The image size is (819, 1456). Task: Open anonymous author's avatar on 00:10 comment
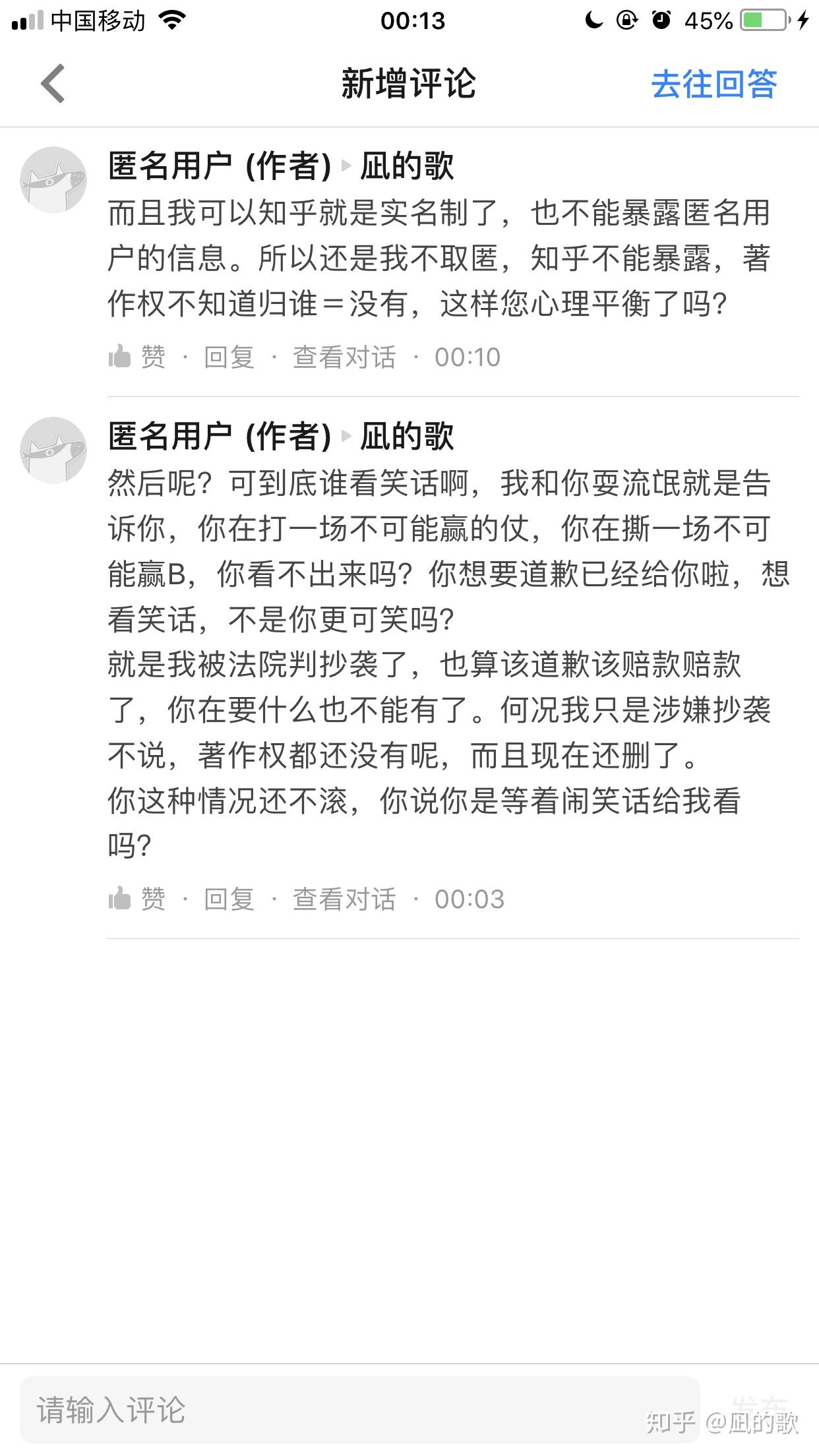pos(53,180)
